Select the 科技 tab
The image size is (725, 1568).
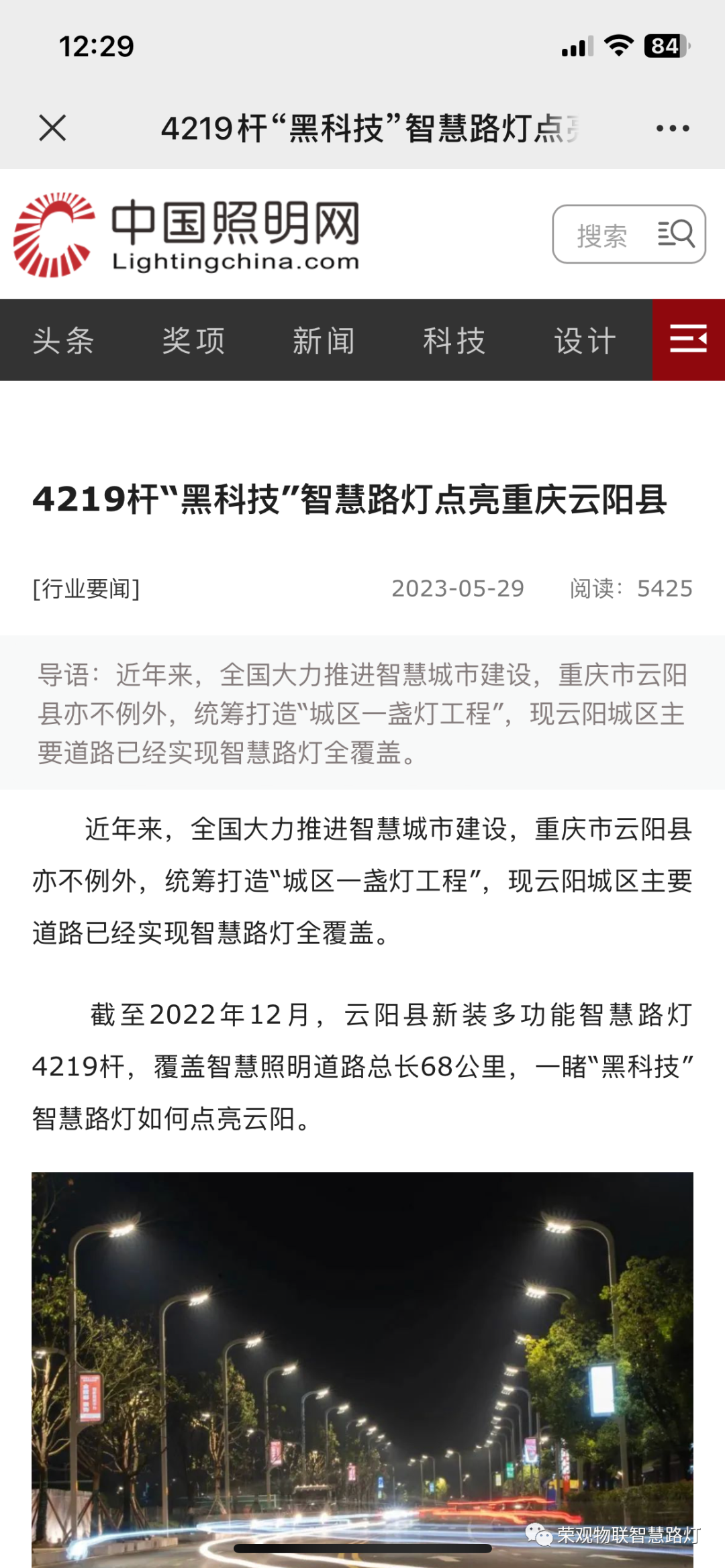pos(454,341)
